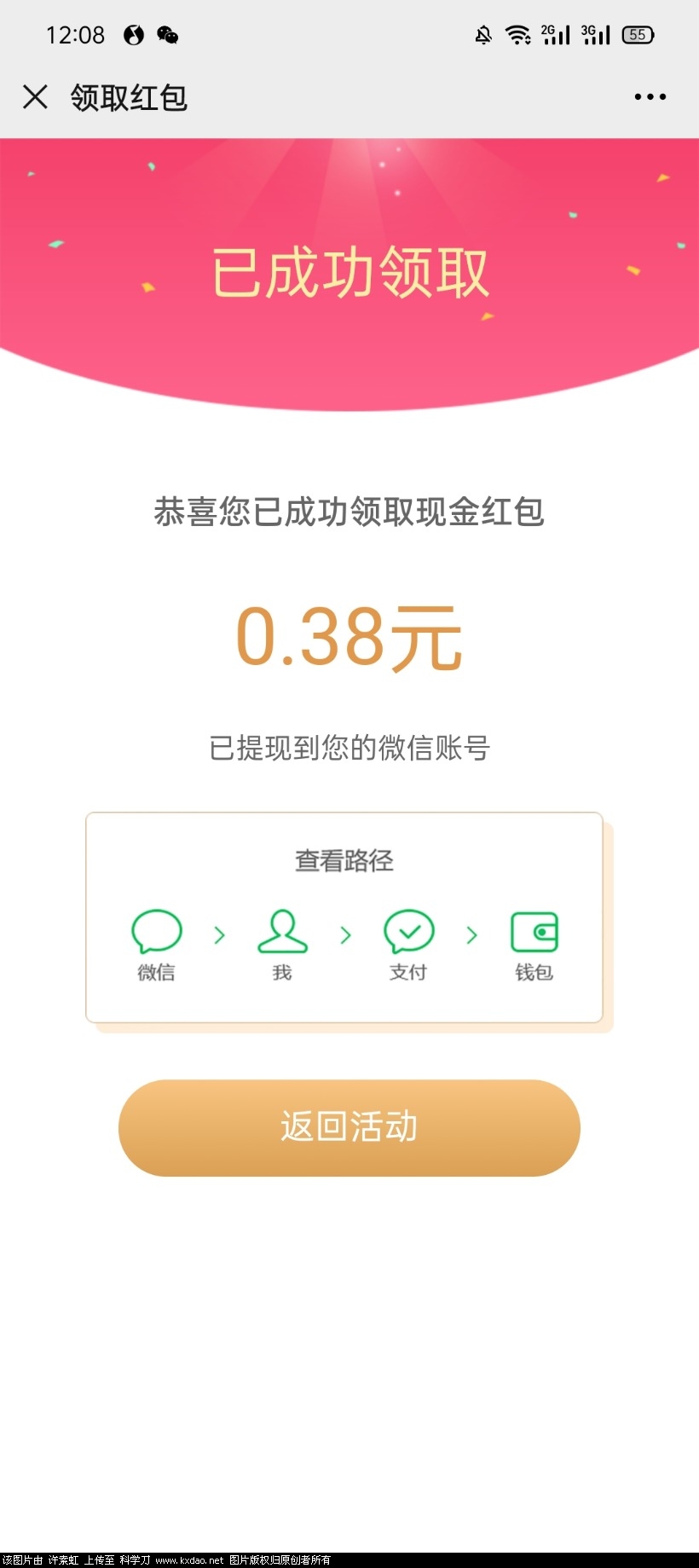
Task: Select the 领取红包 title in the header
Action: click(x=130, y=99)
